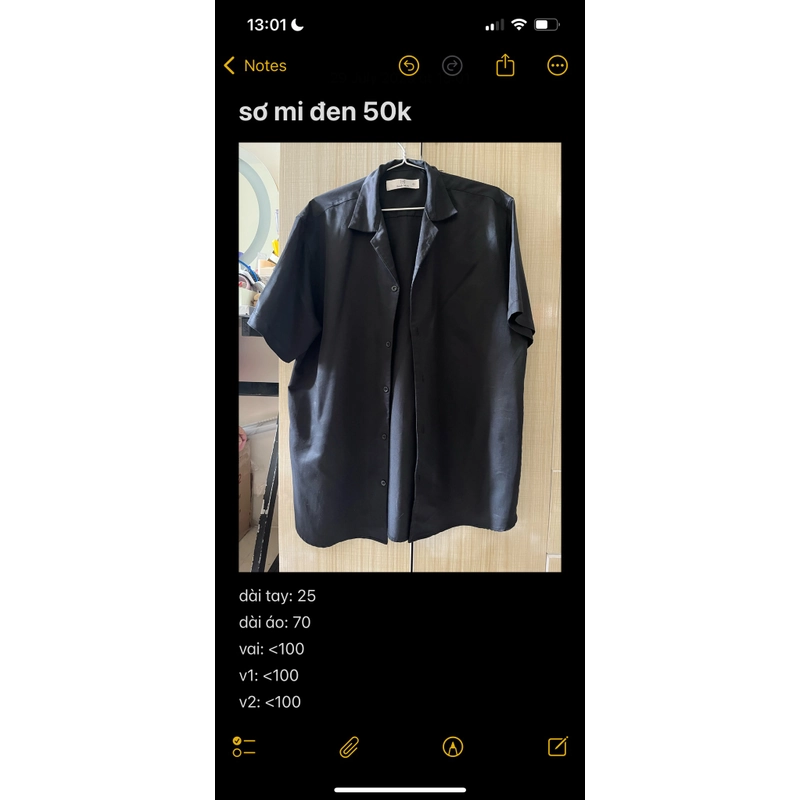Share this note
The image size is (800, 800).
point(505,66)
